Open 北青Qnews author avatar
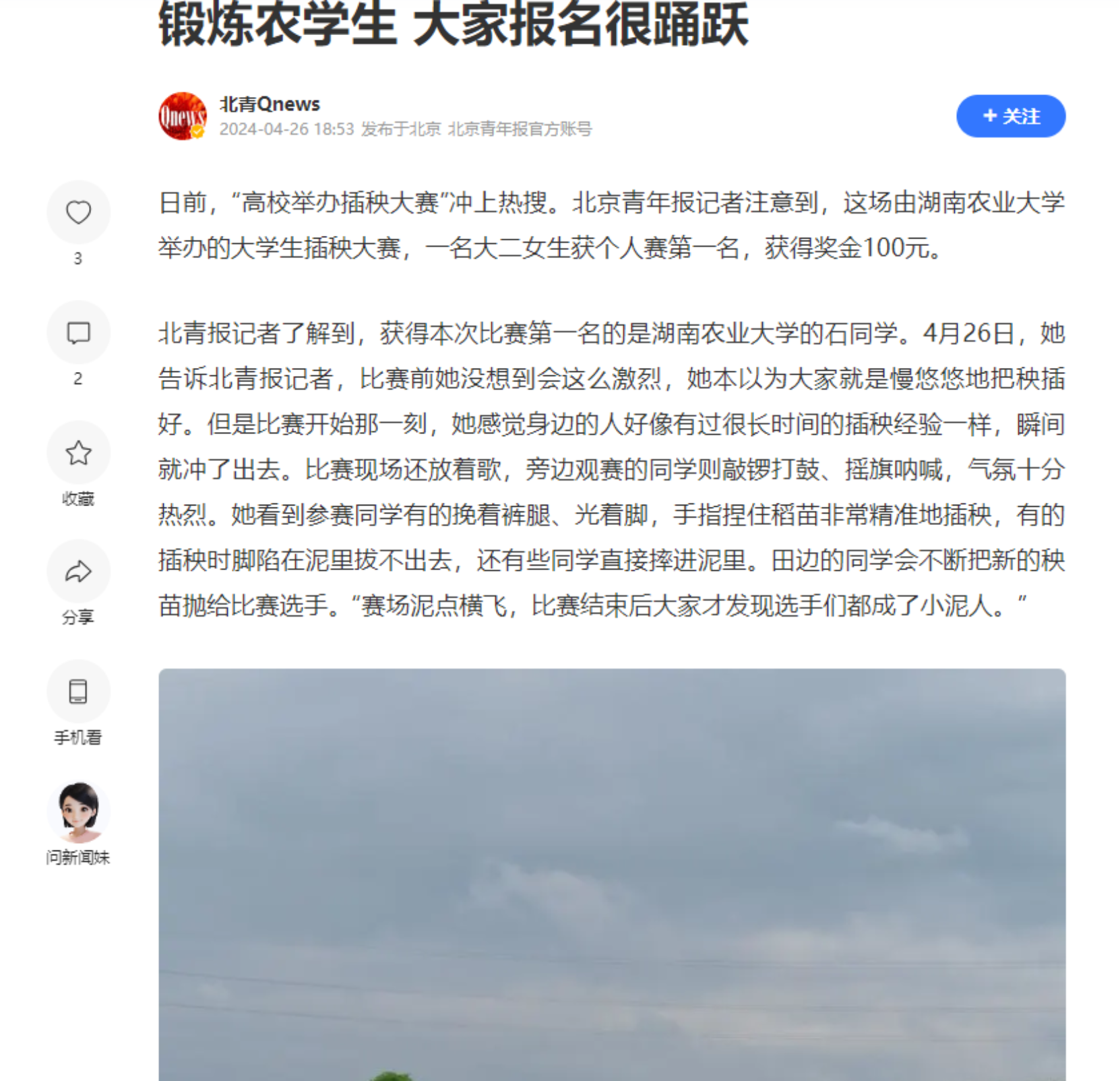The width and height of the screenshot is (1120, 1081). [183, 117]
